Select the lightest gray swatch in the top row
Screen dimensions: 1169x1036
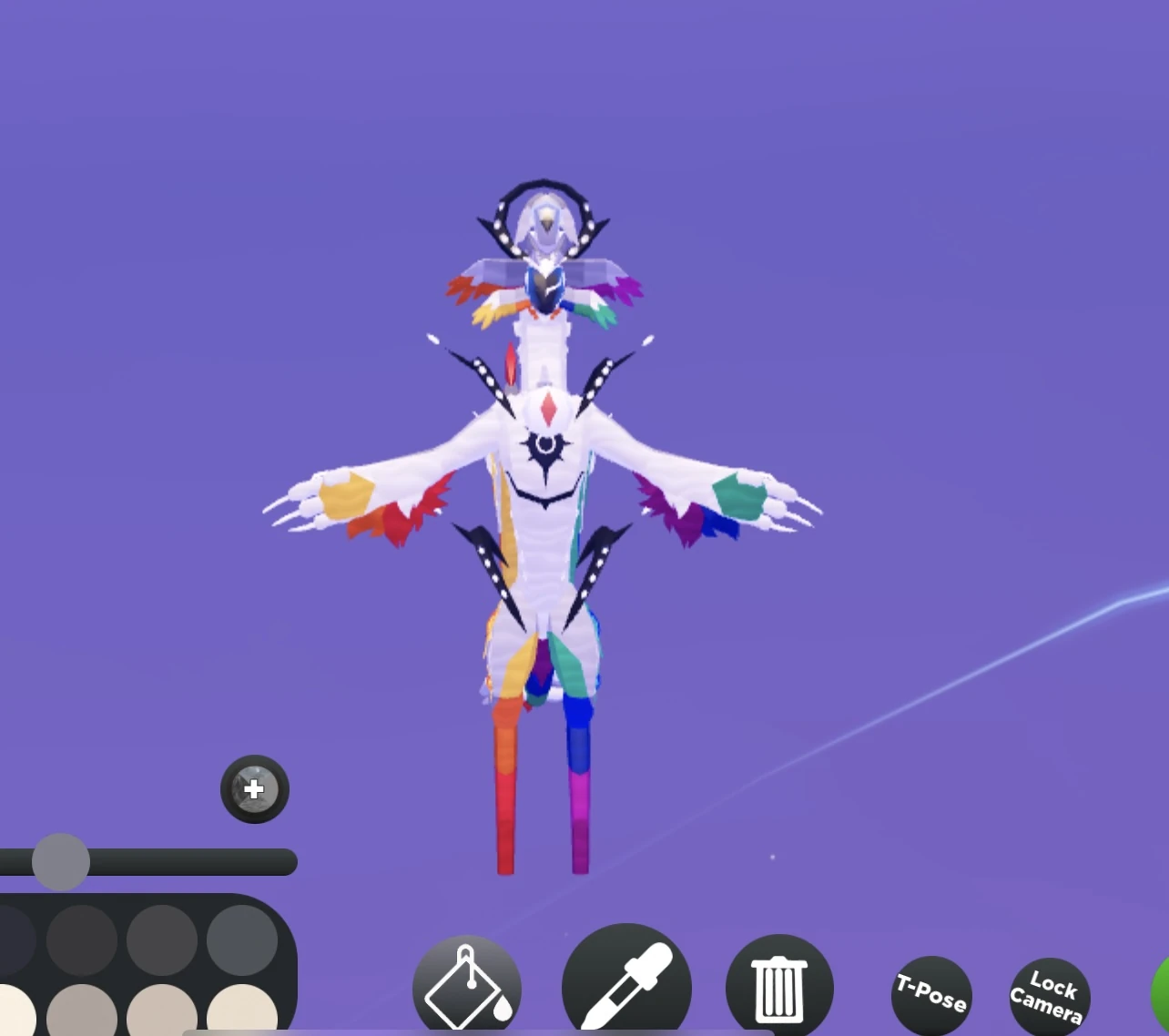click(241, 940)
